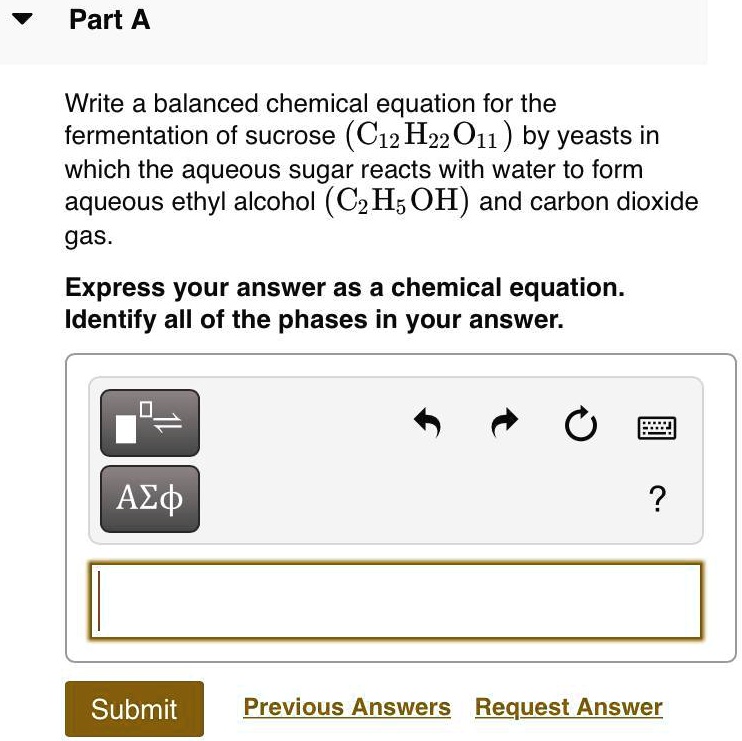742x741 pixels.
Task: Submit the answer
Action: 134,709
